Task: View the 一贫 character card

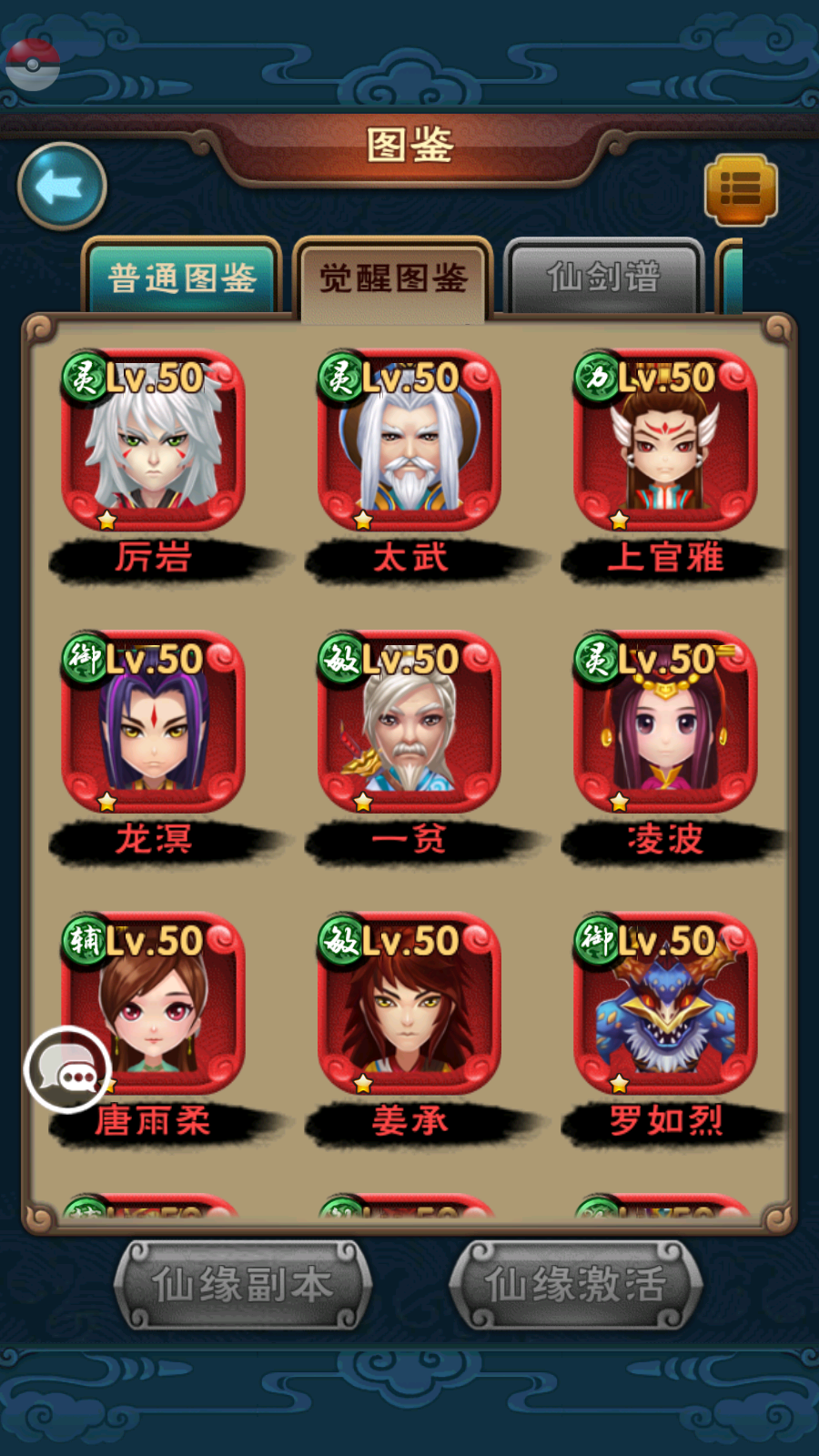Action: coord(409,723)
